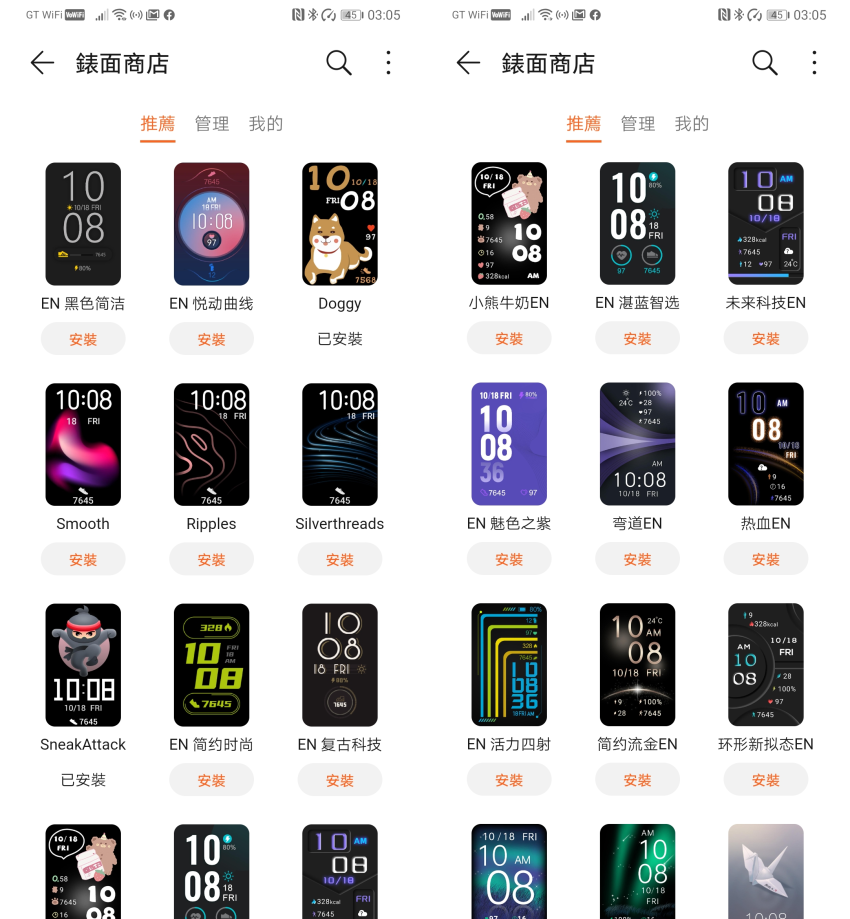The image size is (850, 919).
Task: Install the Smooth watch face
Action: pos(83,559)
